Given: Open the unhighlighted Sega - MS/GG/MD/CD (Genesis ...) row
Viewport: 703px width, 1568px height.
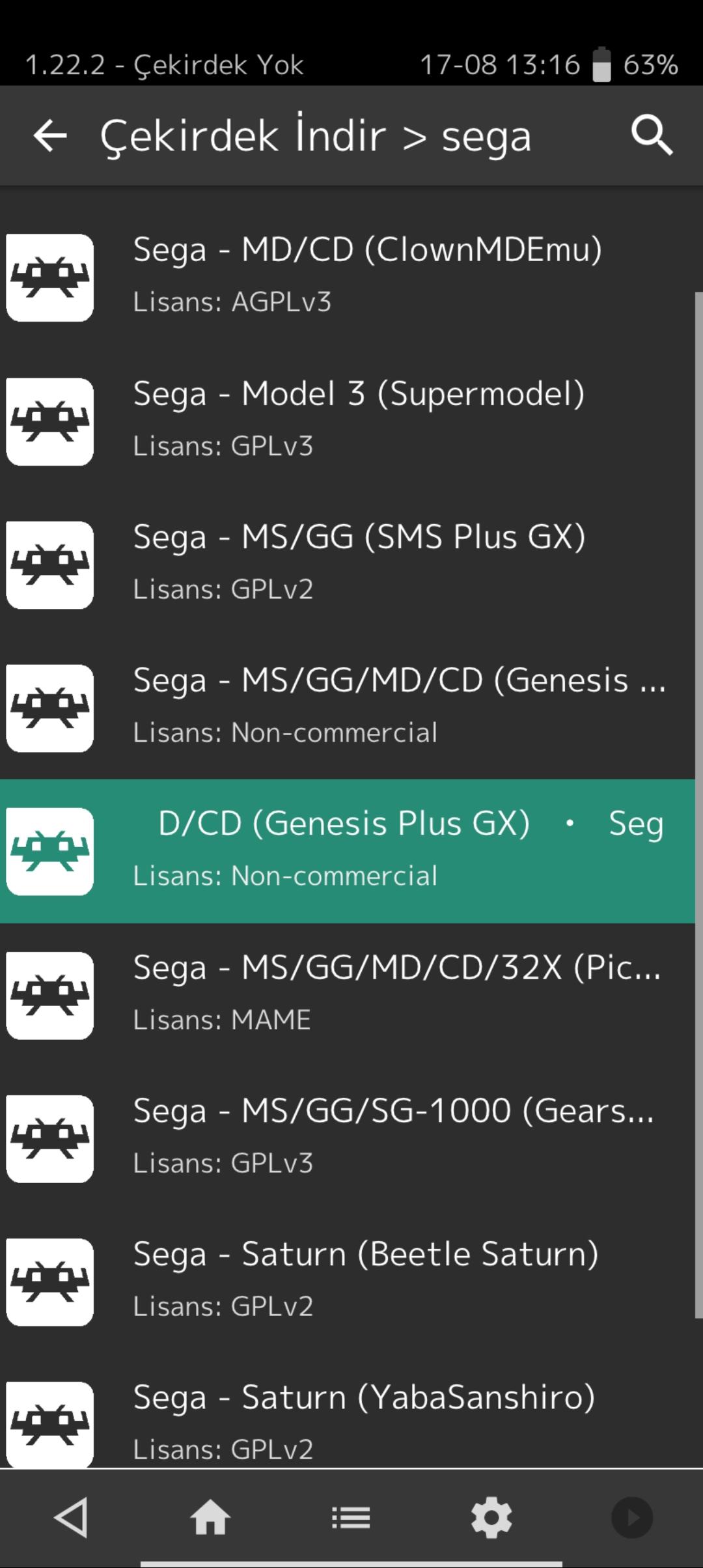Looking at the screenshot, I should point(348,708).
